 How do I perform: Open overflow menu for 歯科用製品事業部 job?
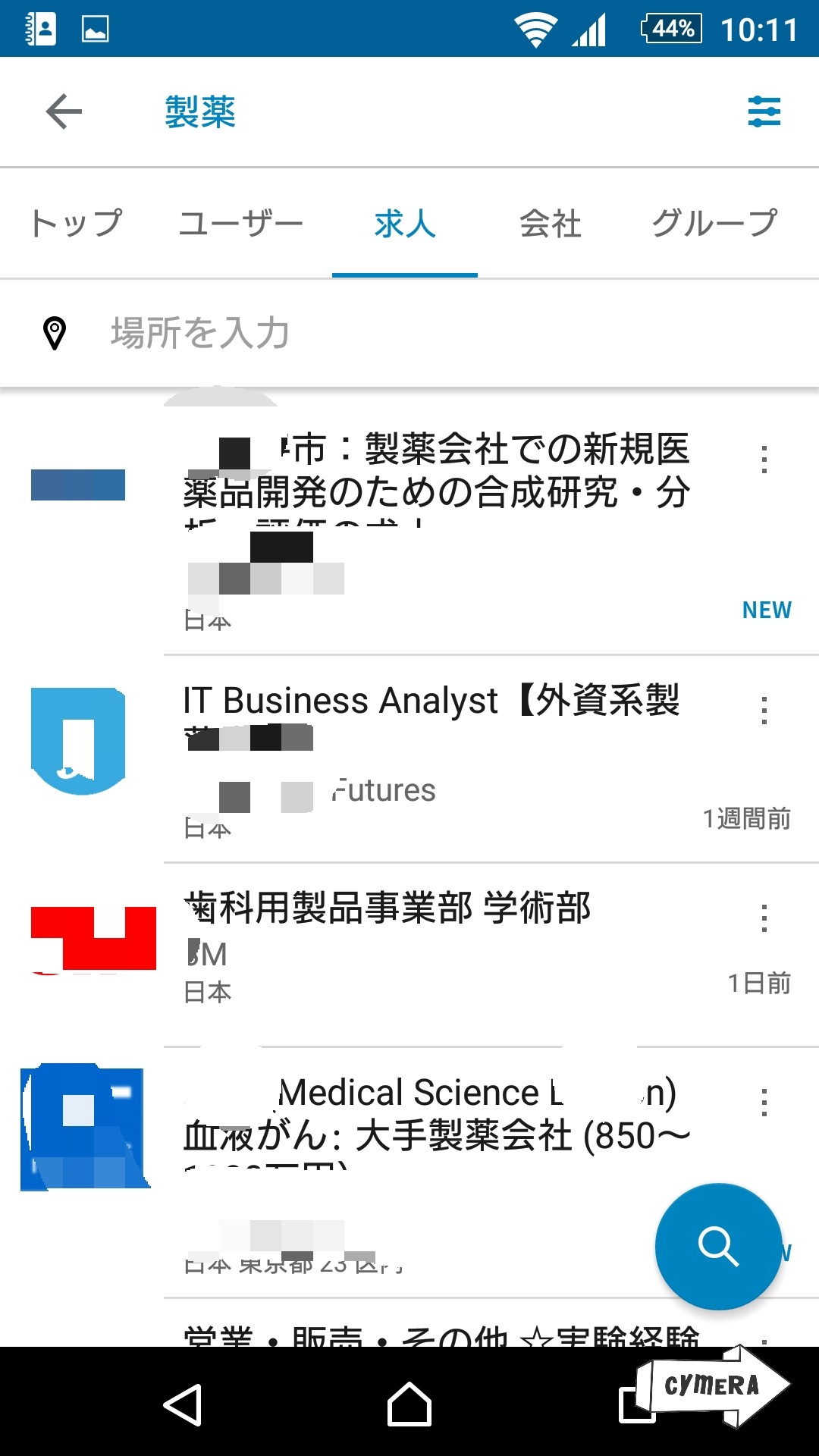pyautogui.click(x=764, y=918)
